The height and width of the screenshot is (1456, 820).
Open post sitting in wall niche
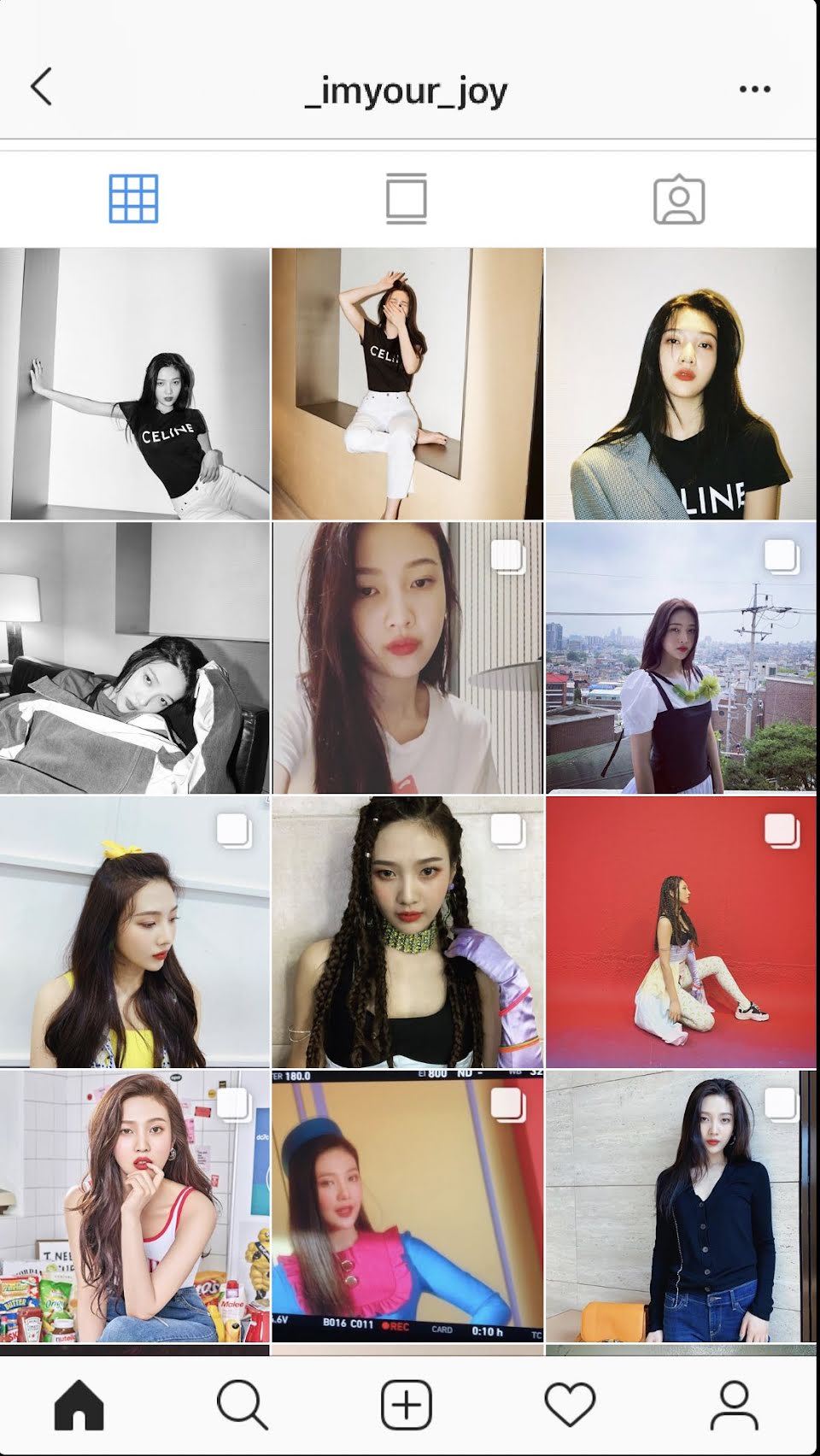pos(407,384)
